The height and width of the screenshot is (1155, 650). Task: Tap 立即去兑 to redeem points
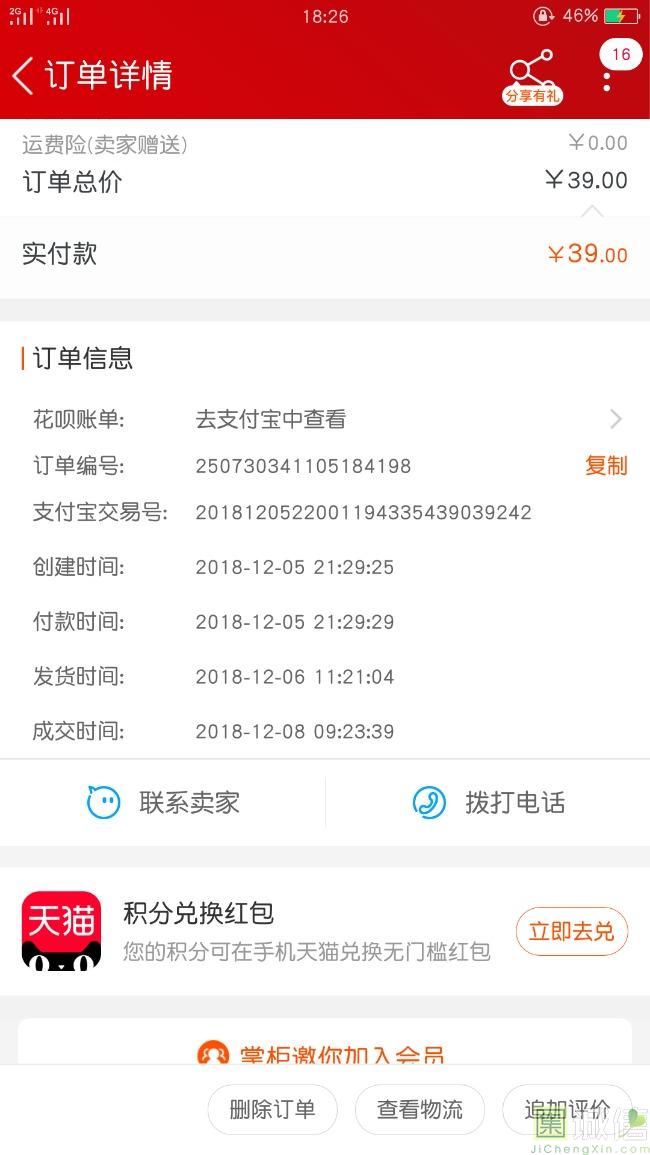[571, 931]
